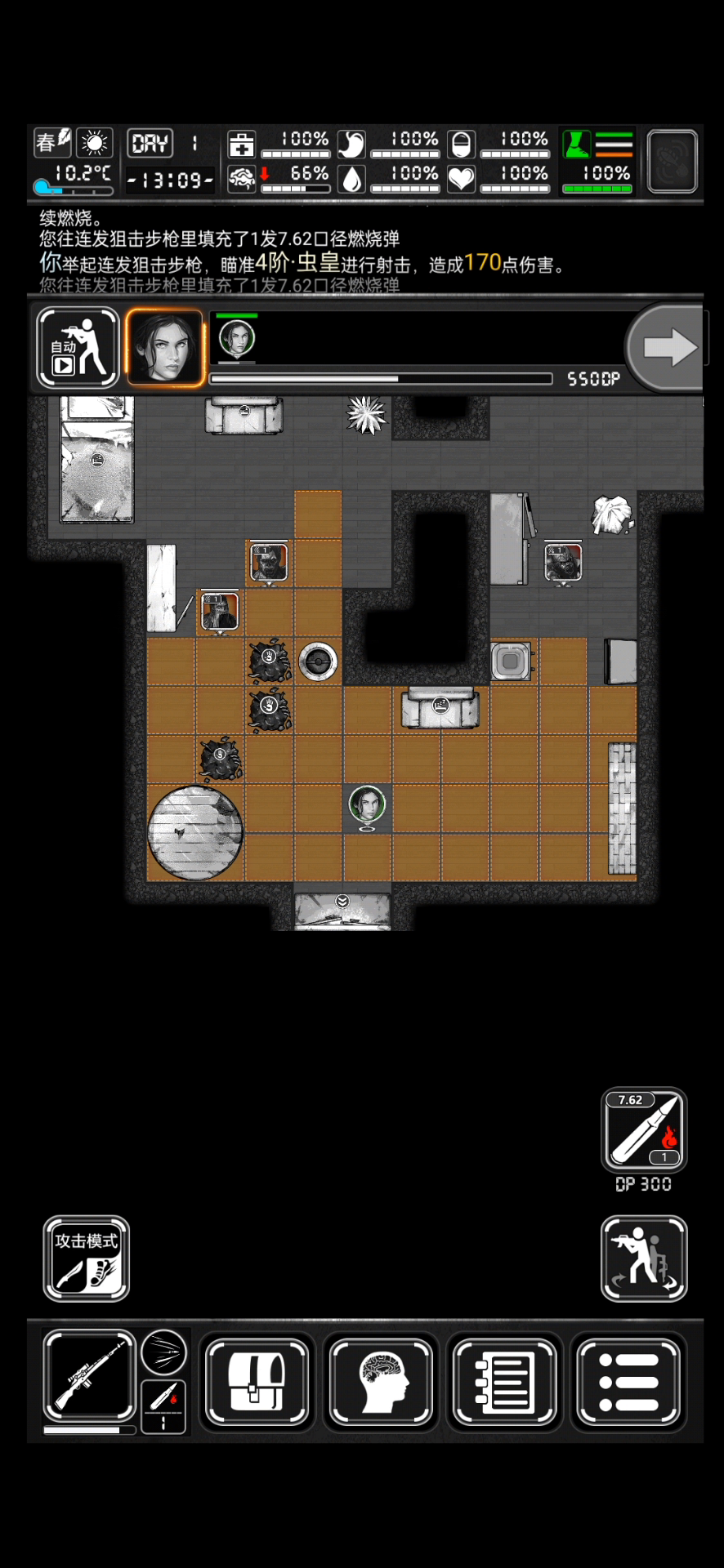Select the equipped sniper rifle
The width and height of the screenshot is (724, 1568).
89,1377
